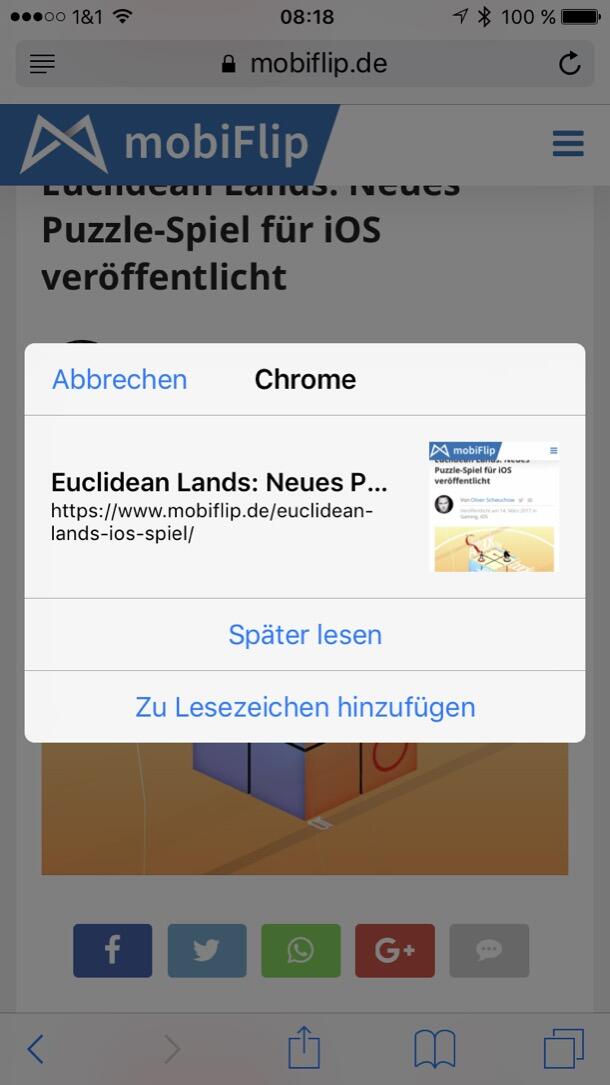Viewport: 610px width, 1085px height.
Task: Show all open Safari tabs
Action: click(564, 1049)
